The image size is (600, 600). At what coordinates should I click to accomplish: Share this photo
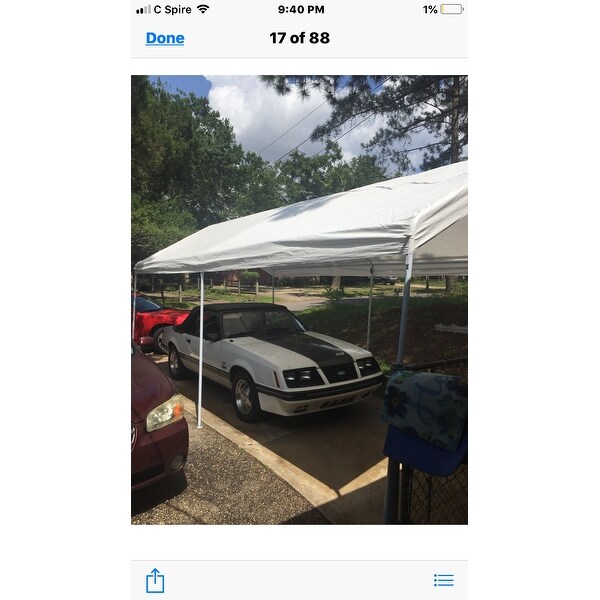[155, 580]
